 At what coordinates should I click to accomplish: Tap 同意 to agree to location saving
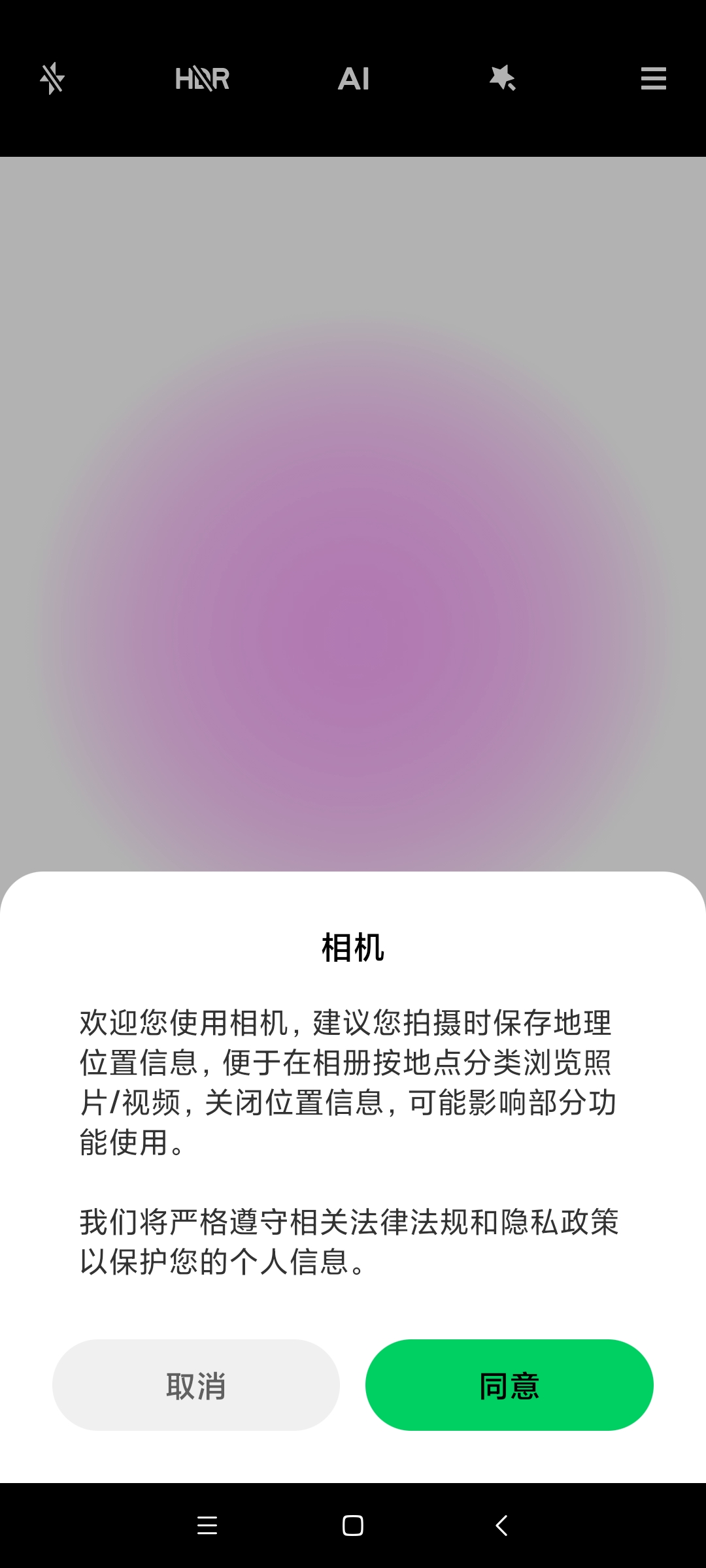[x=509, y=1385]
